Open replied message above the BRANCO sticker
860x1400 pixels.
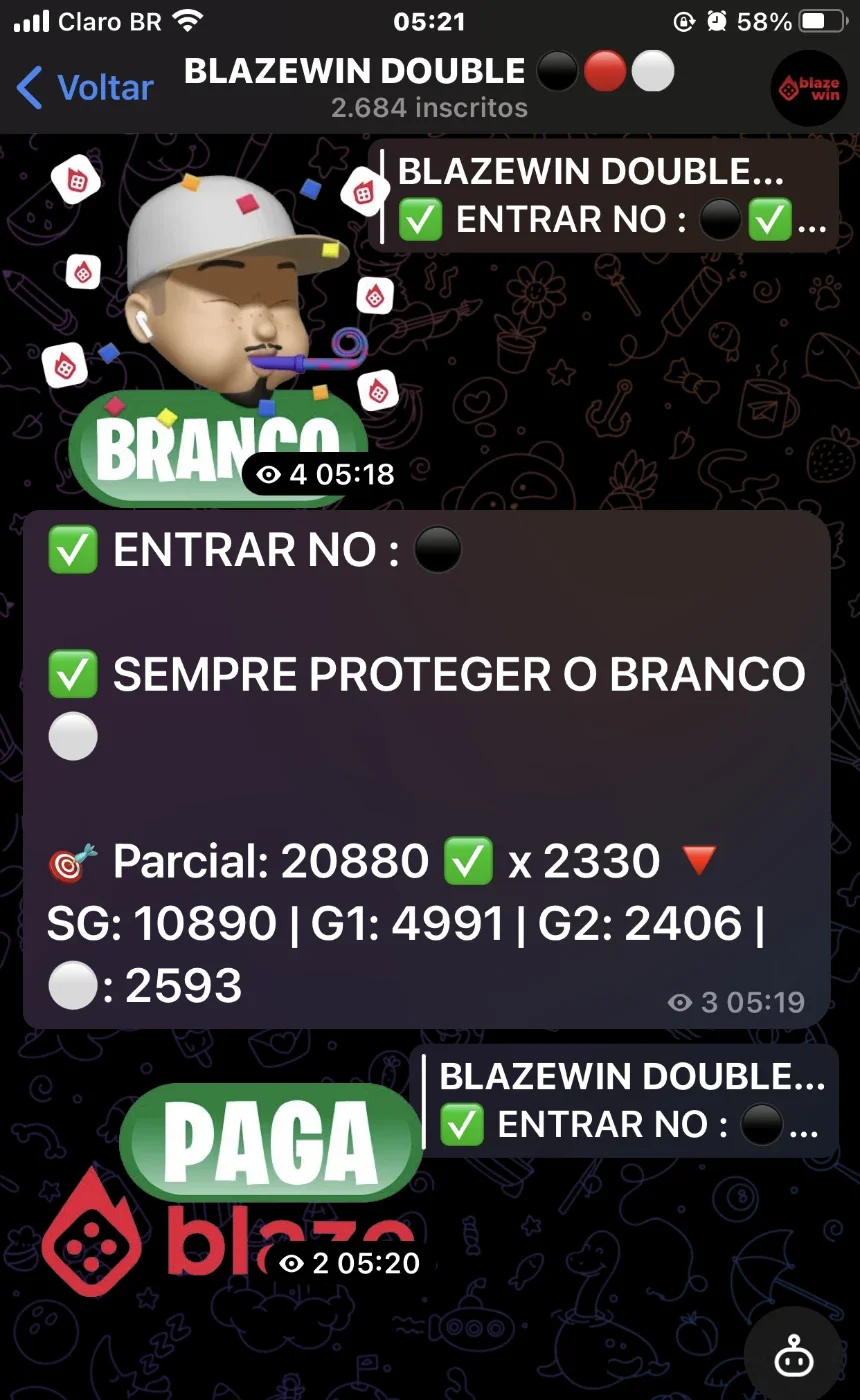(x=605, y=195)
